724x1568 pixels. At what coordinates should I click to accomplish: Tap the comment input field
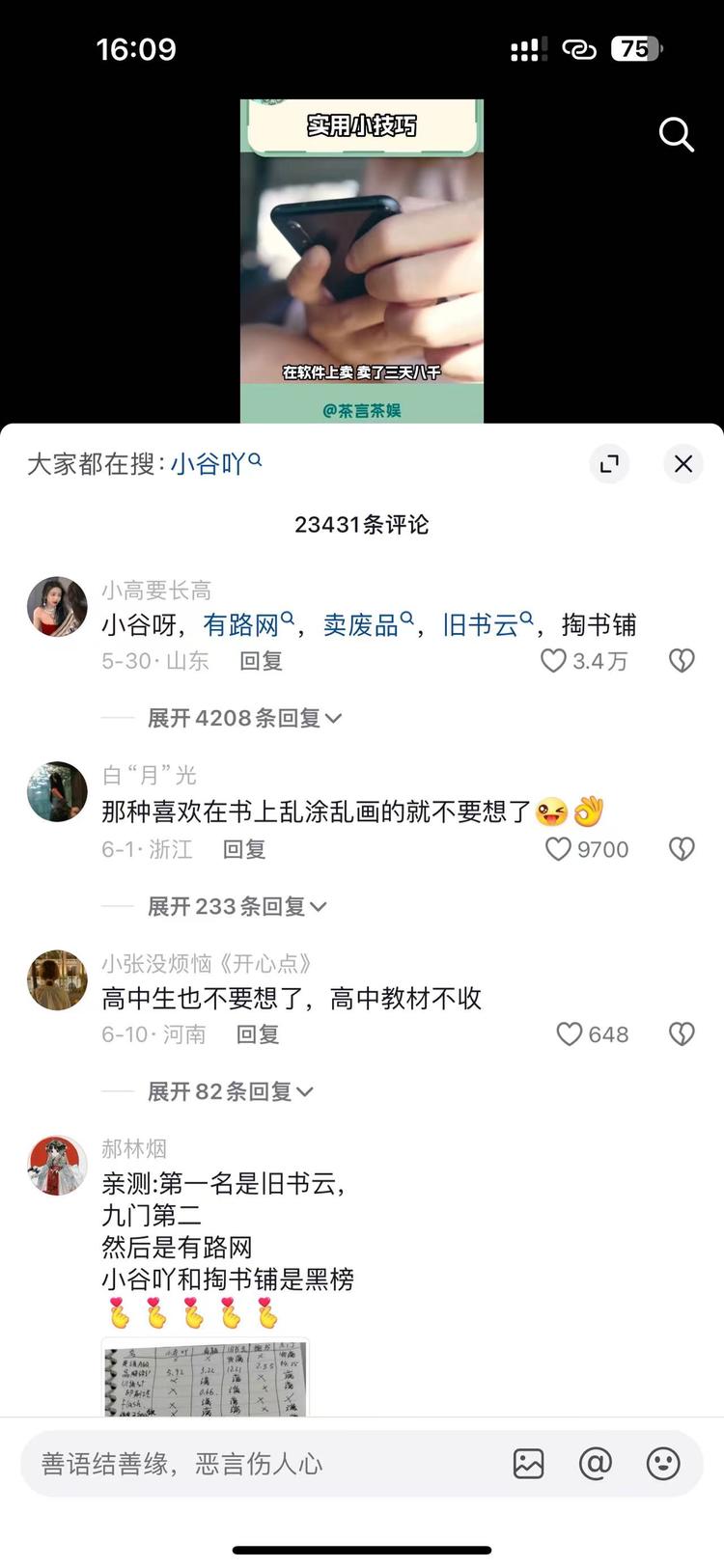tap(241, 1464)
